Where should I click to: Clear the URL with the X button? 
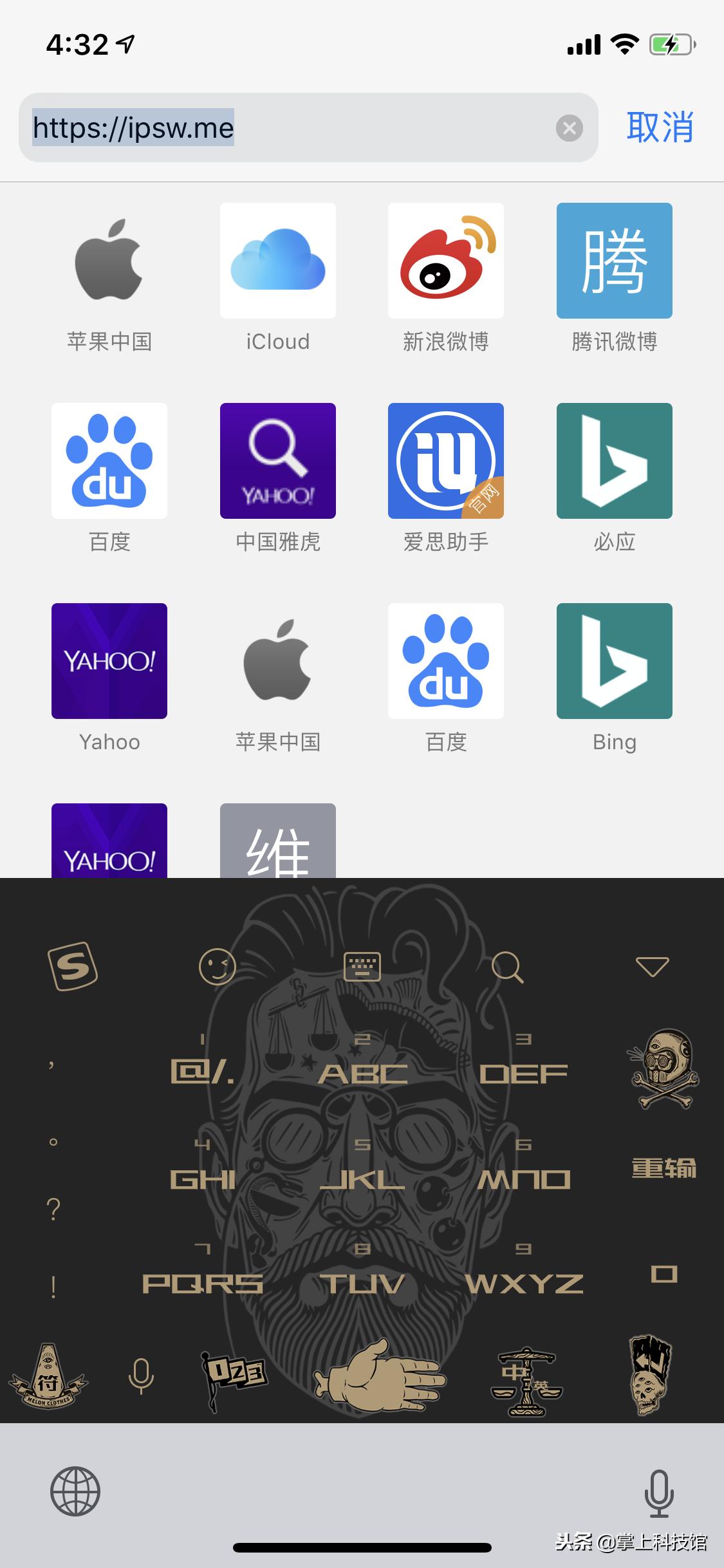coord(570,127)
